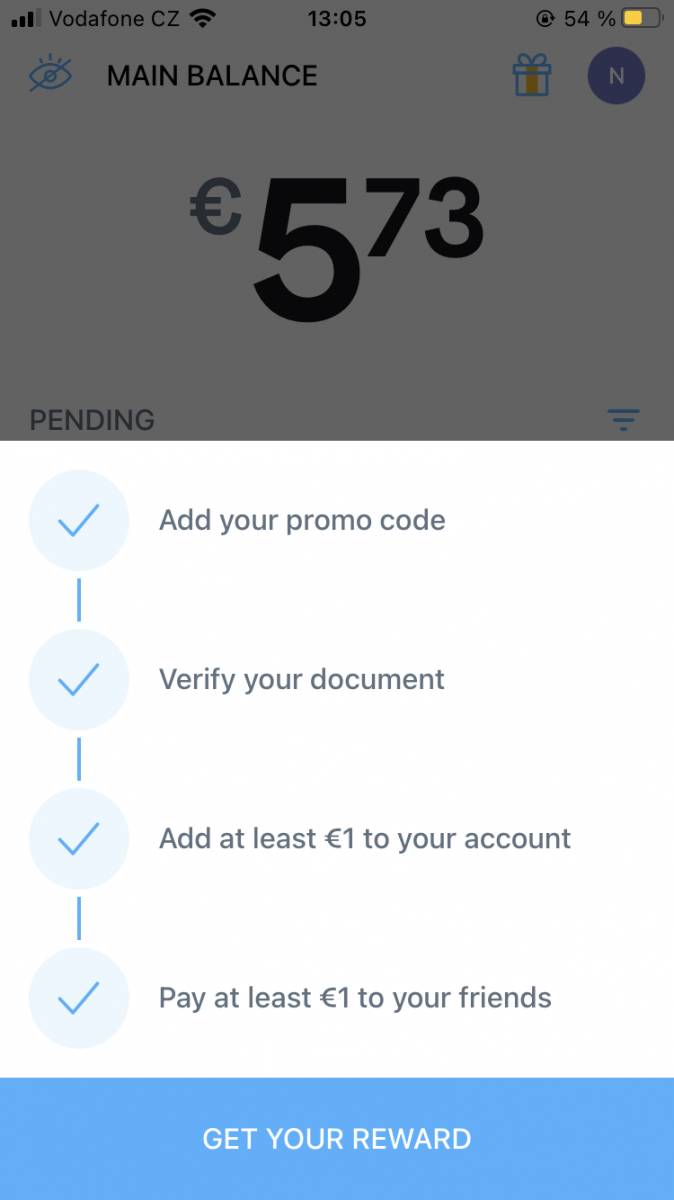Open the pending transactions filter
The height and width of the screenshot is (1200, 674).
pos(624,420)
